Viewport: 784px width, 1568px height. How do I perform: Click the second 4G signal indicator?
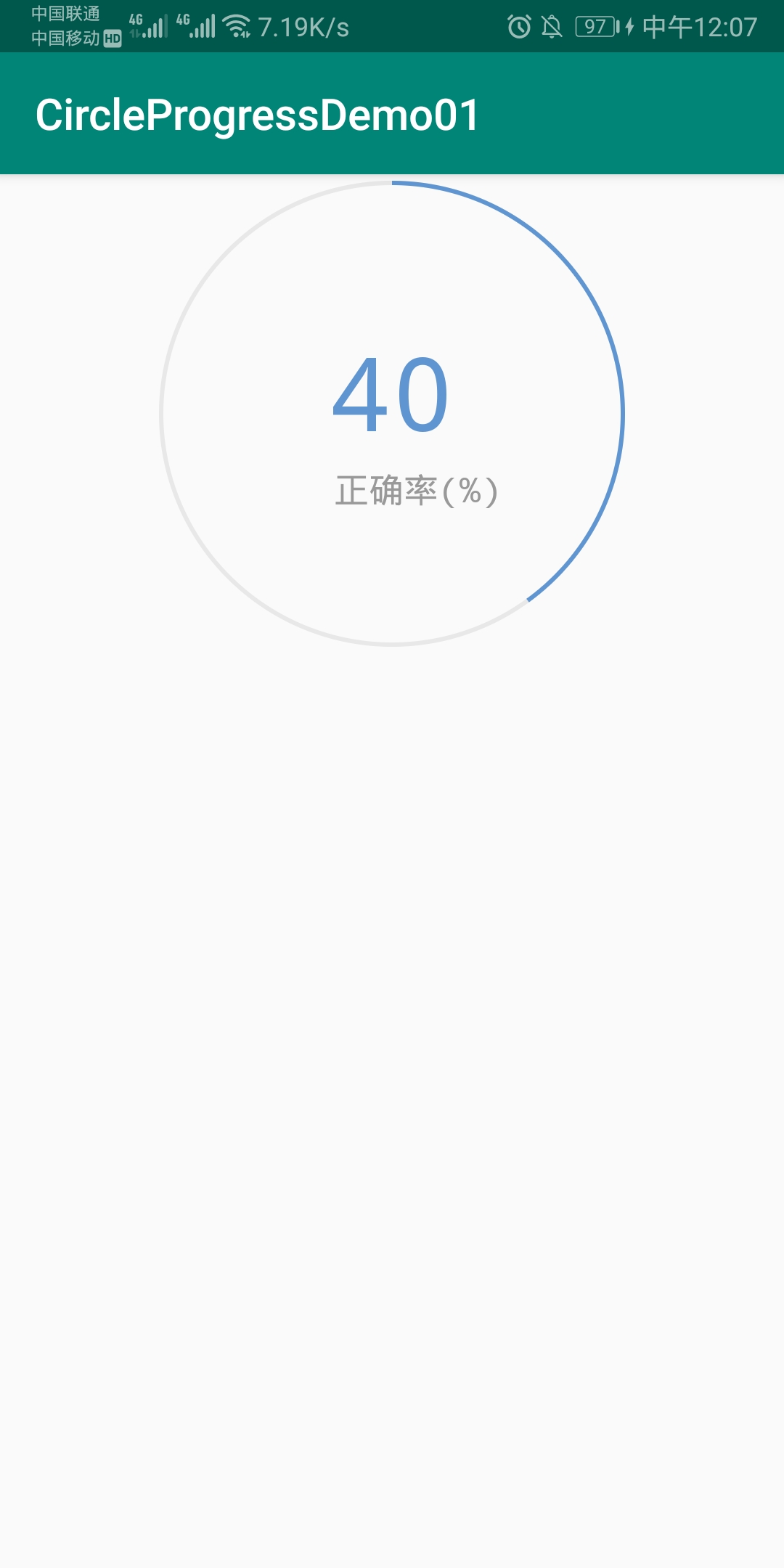point(195,24)
